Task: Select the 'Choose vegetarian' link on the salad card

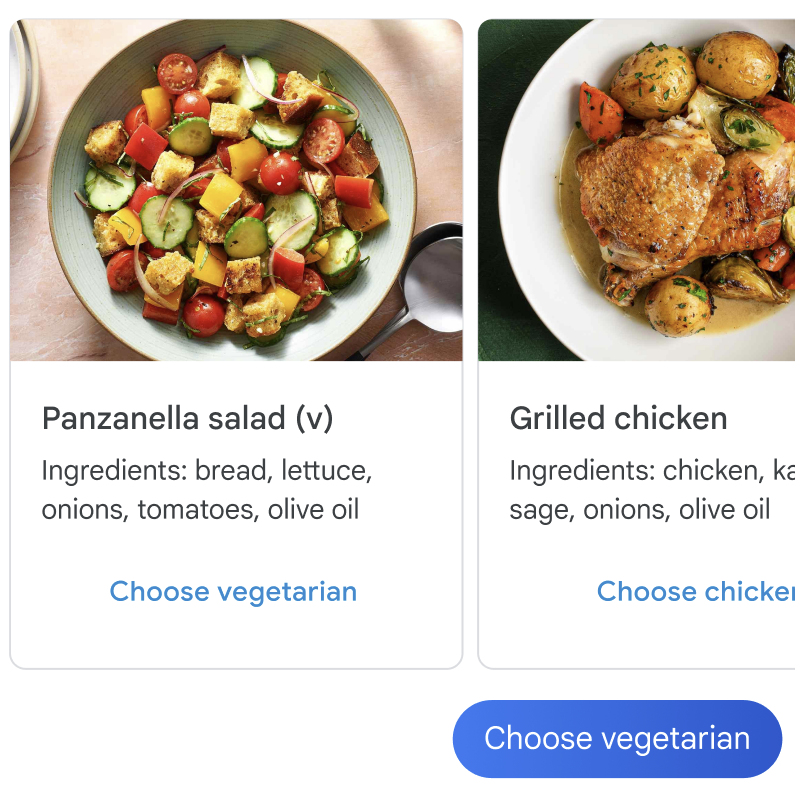Action: 234,591
